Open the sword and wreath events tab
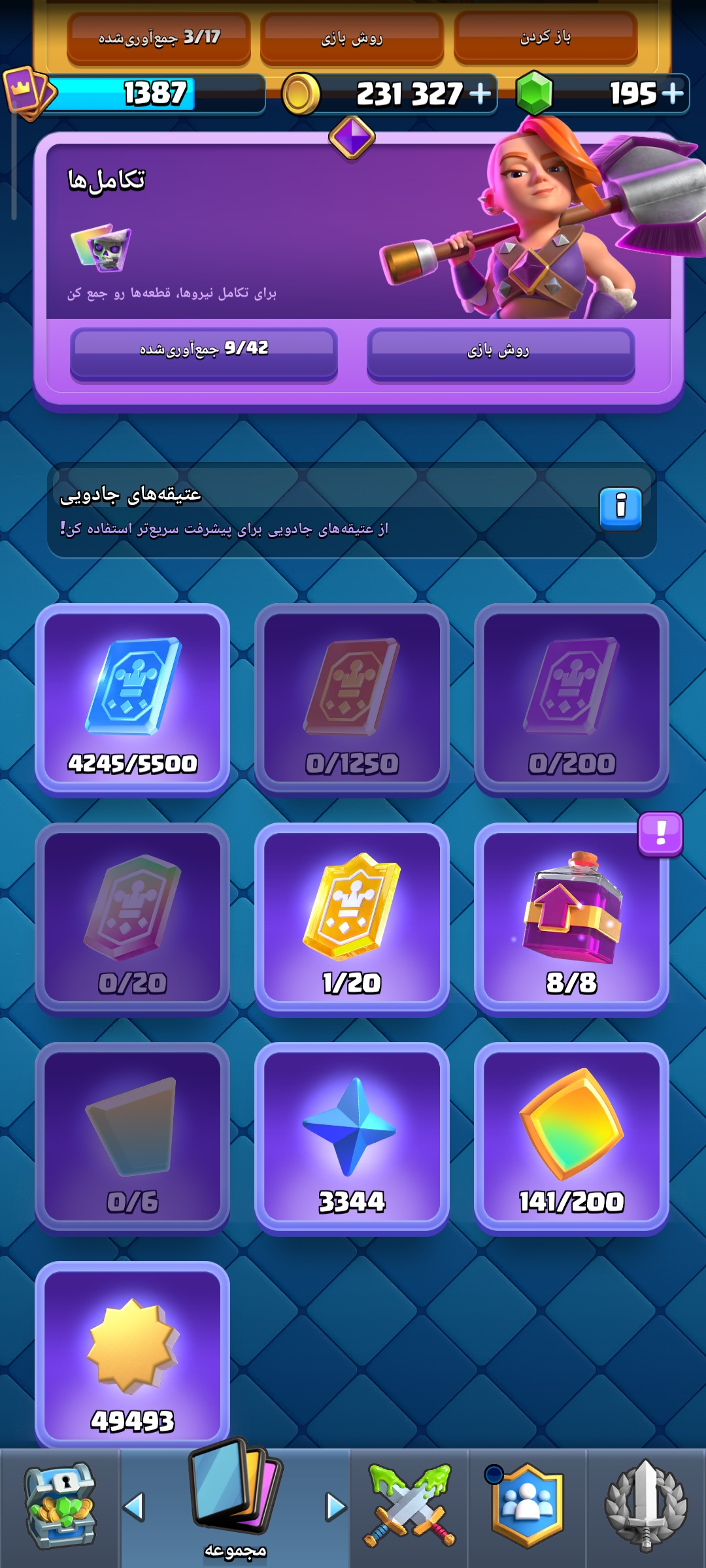Screen dimensions: 706x1568 pos(646,1508)
